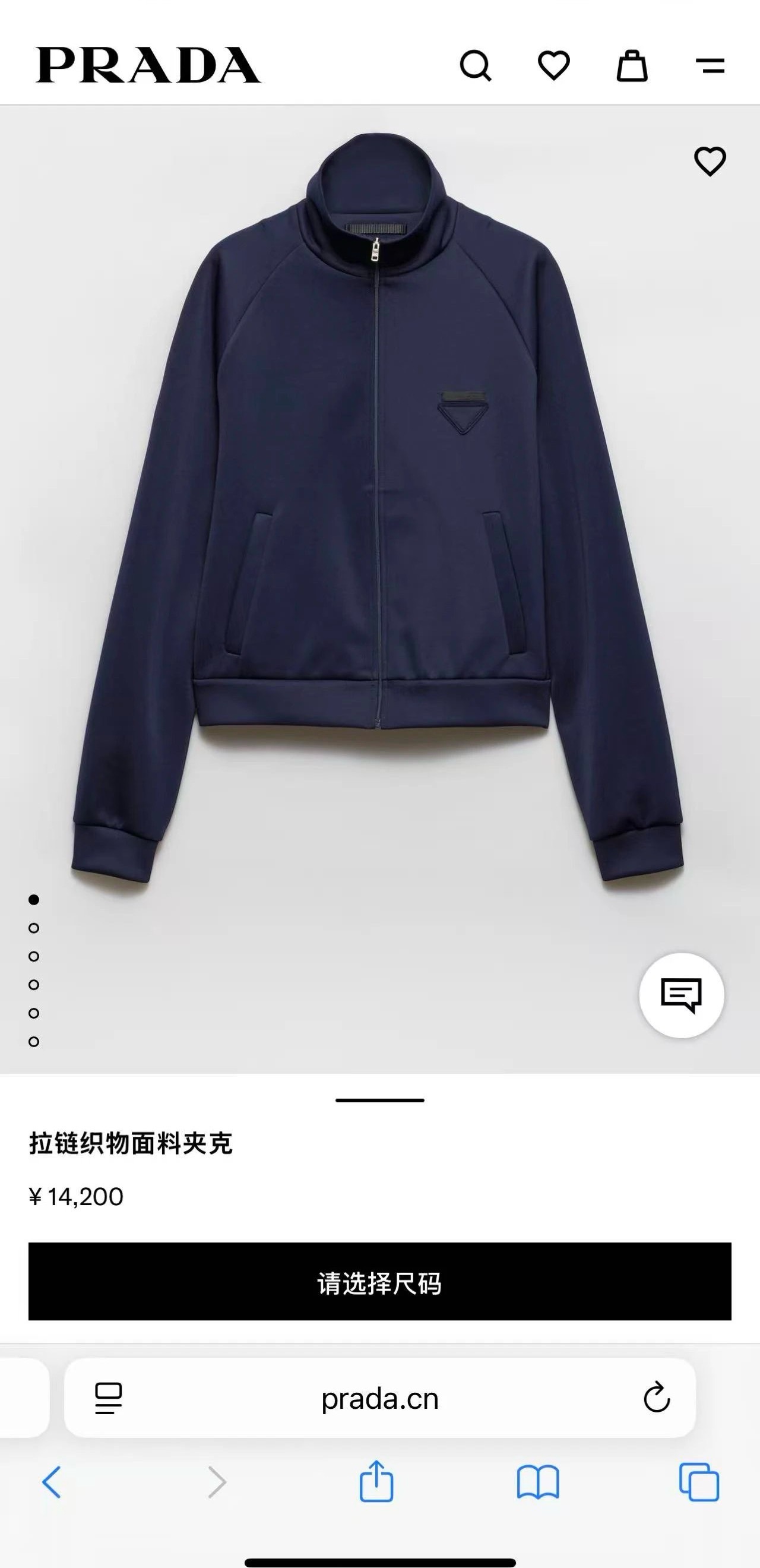Jump to the second product image dot
This screenshot has height=1568, width=760.
[34, 928]
